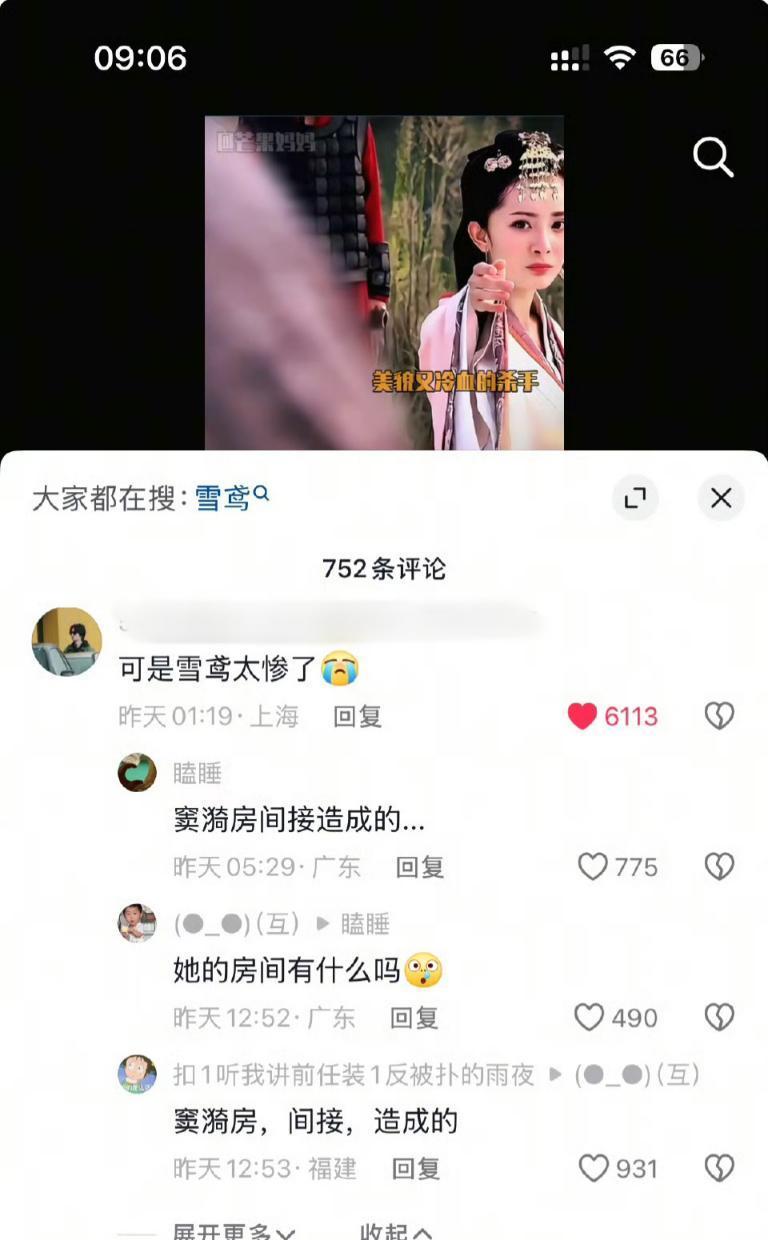This screenshot has width=768, height=1240.
Task: Dislike 瞌睡's comment
Action: click(719, 867)
